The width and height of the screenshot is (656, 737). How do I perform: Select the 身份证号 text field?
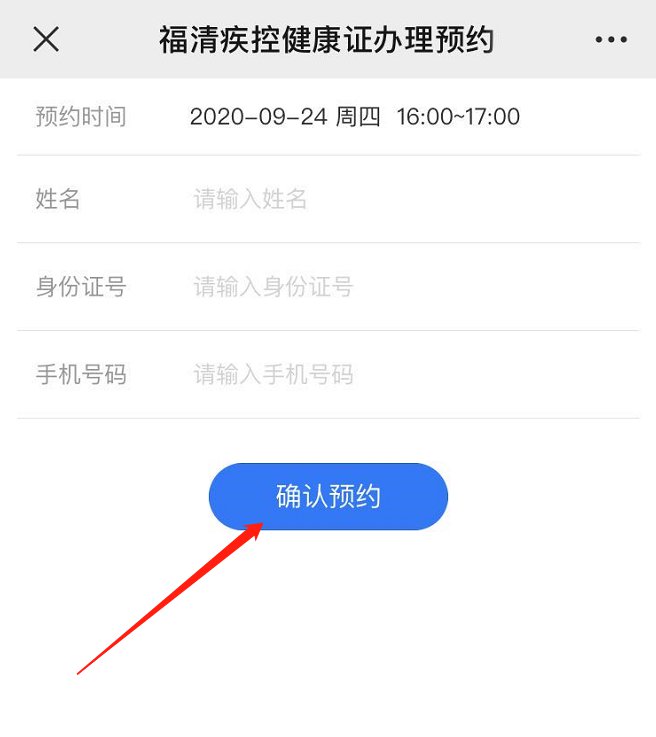click(400, 287)
